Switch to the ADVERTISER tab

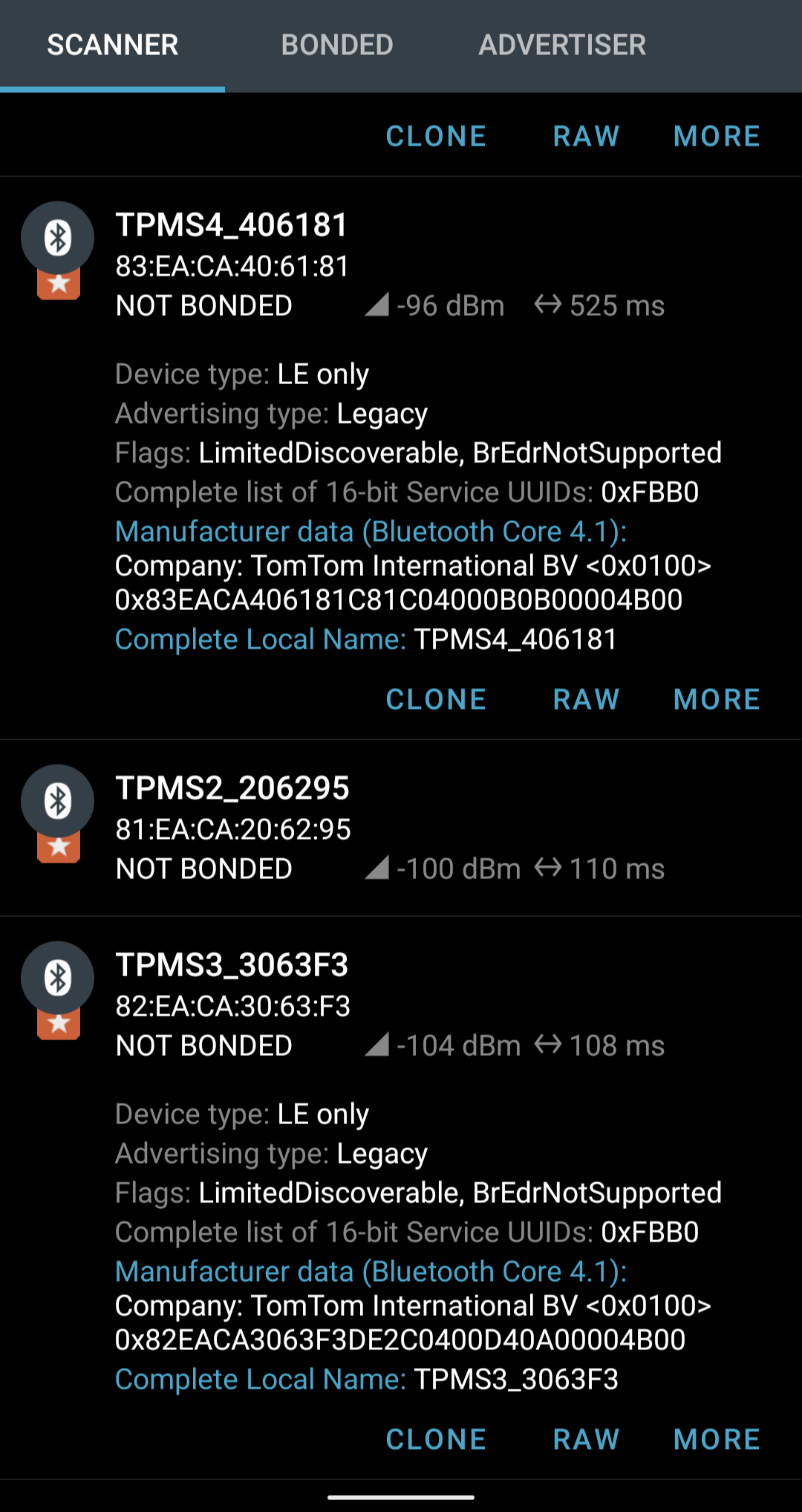[562, 45]
